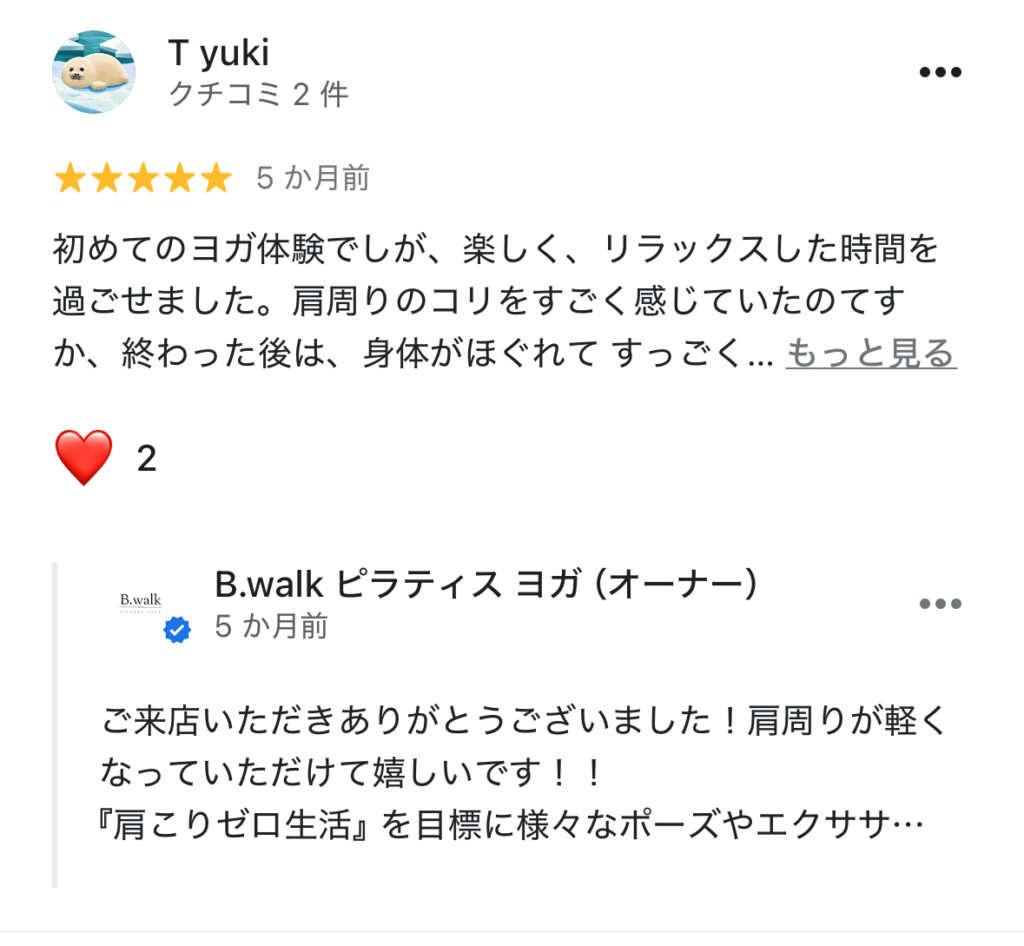This screenshot has width=1024, height=946.
Task: Open overflow menu on T yuki's review
Action: click(939, 72)
